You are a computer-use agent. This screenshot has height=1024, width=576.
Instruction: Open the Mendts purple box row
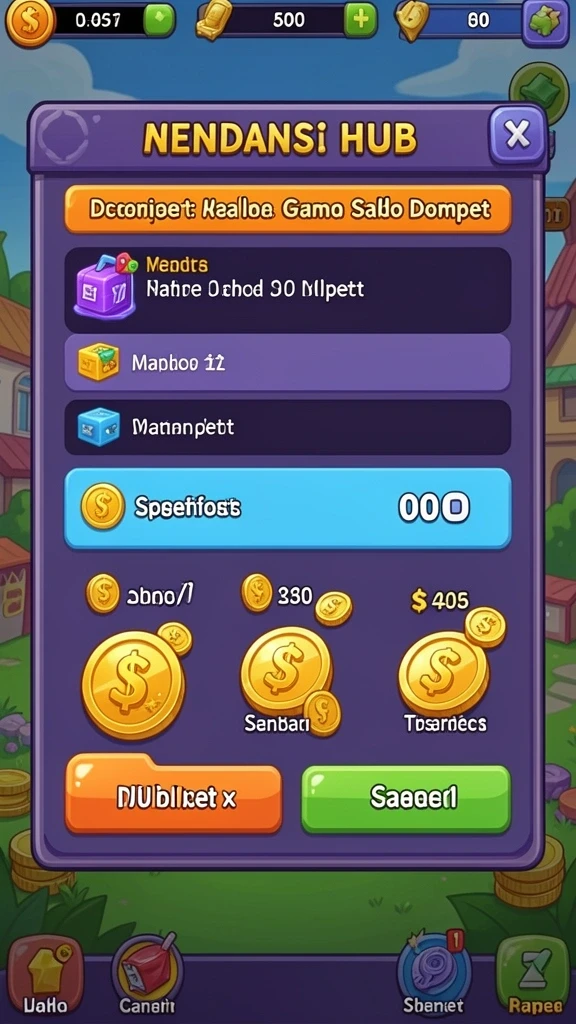(287, 289)
